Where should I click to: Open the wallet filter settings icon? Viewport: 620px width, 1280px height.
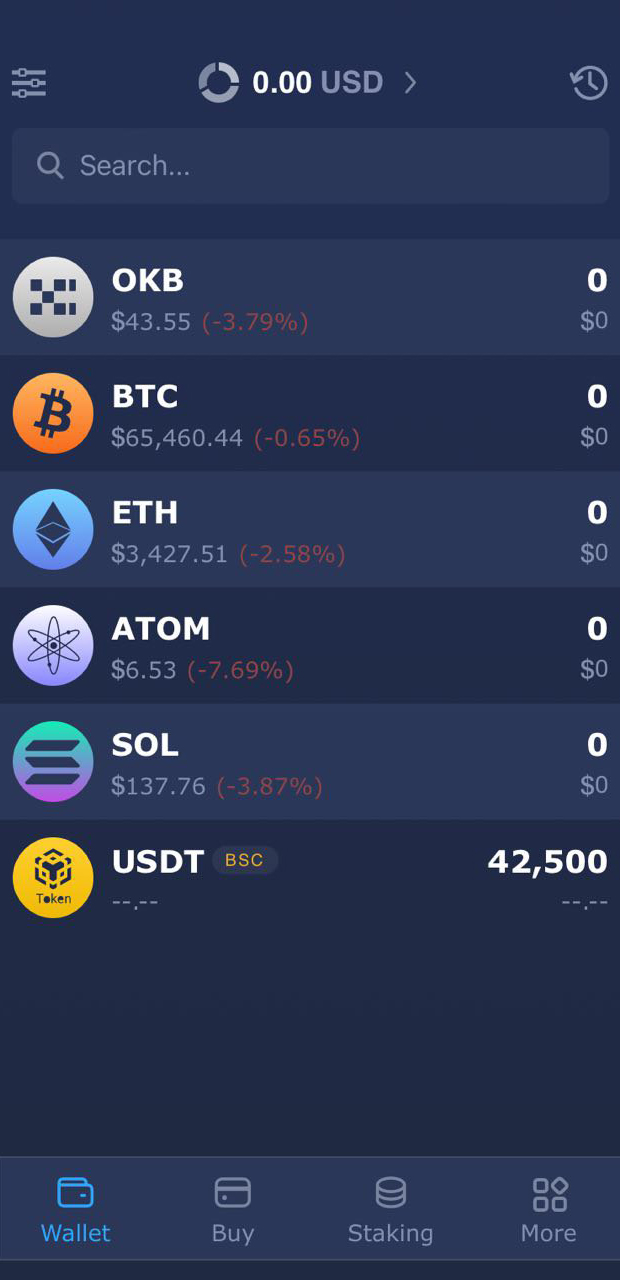[29, 83]
